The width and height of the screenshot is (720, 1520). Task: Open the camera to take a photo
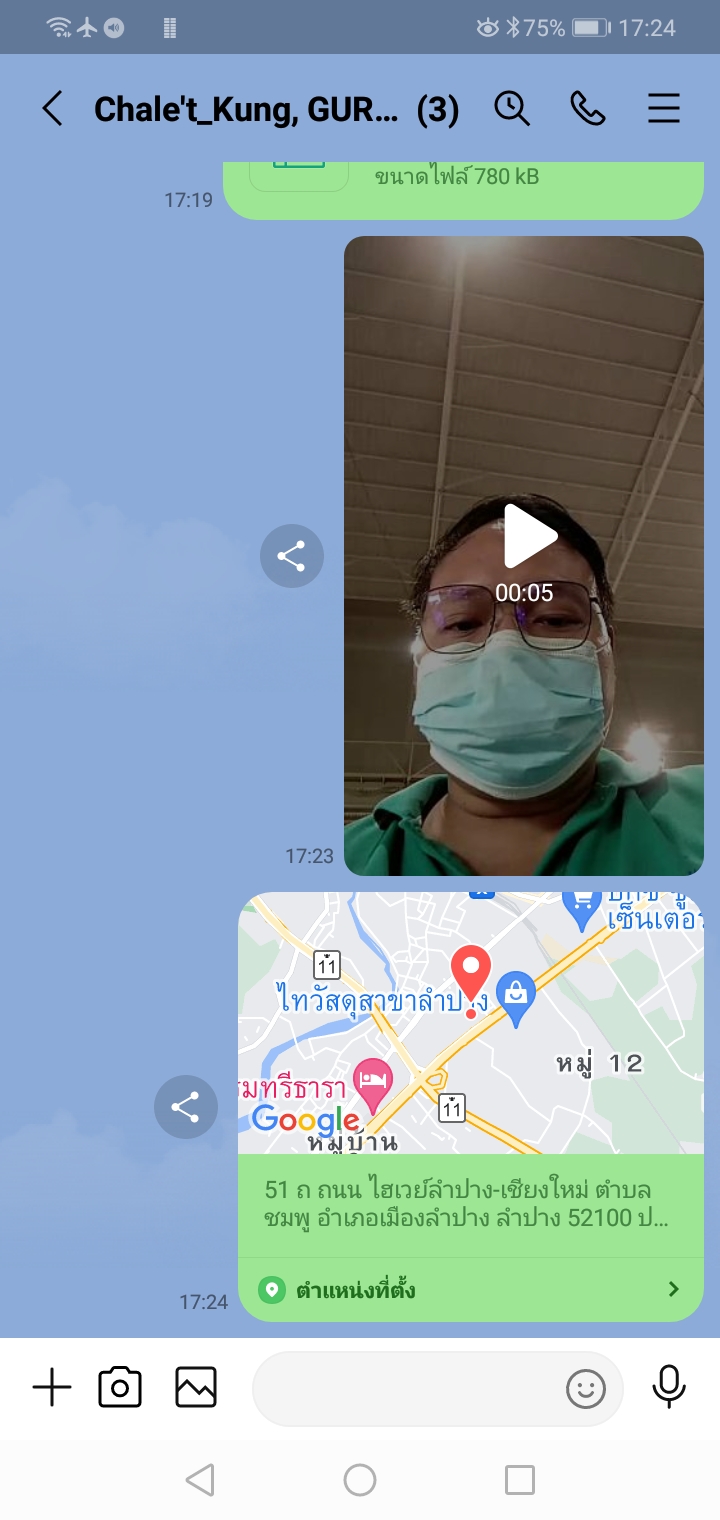coord(120,1388)
